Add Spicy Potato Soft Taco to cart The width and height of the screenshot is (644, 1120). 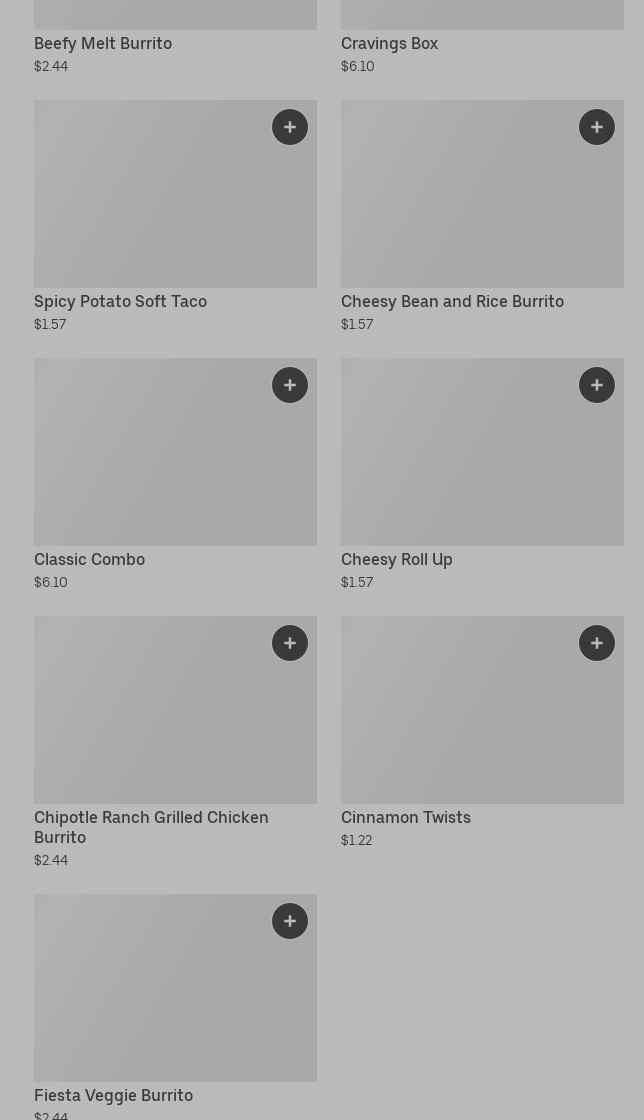(x=290, y=127)
